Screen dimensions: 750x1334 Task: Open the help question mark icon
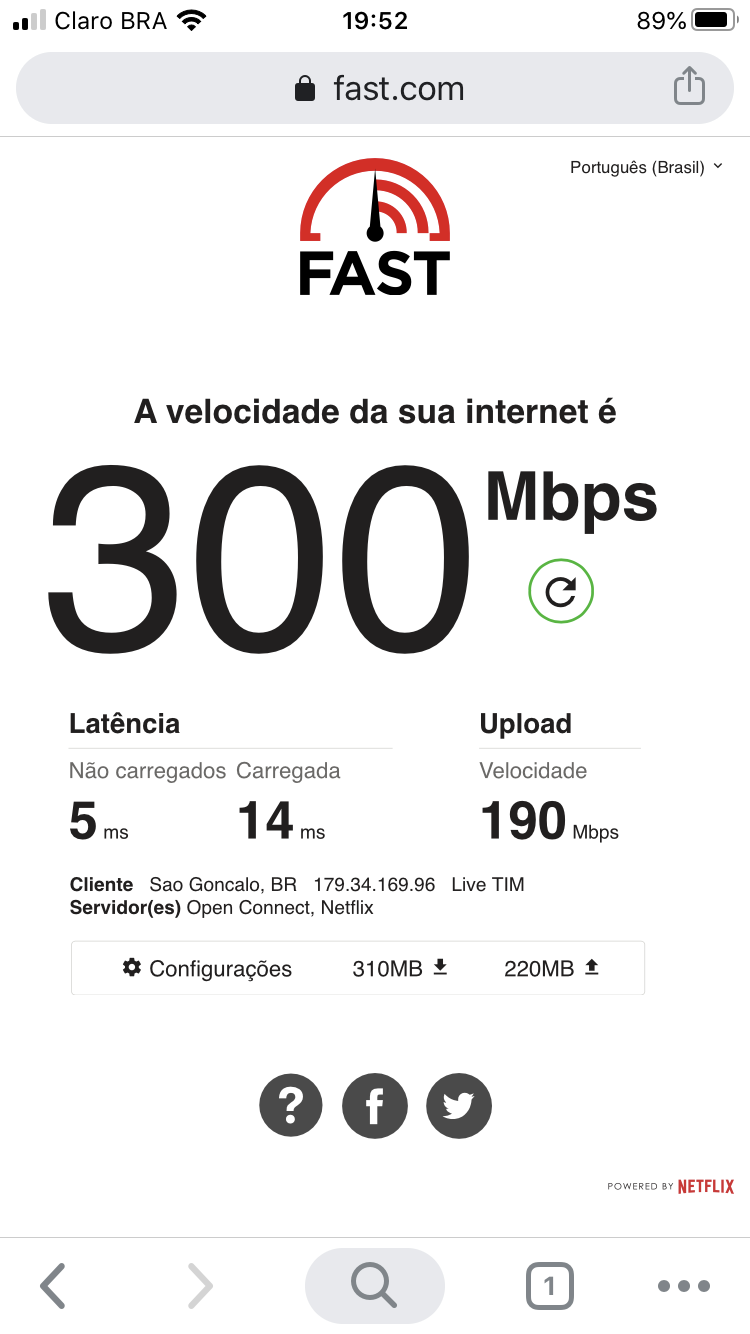(291, 1106)
